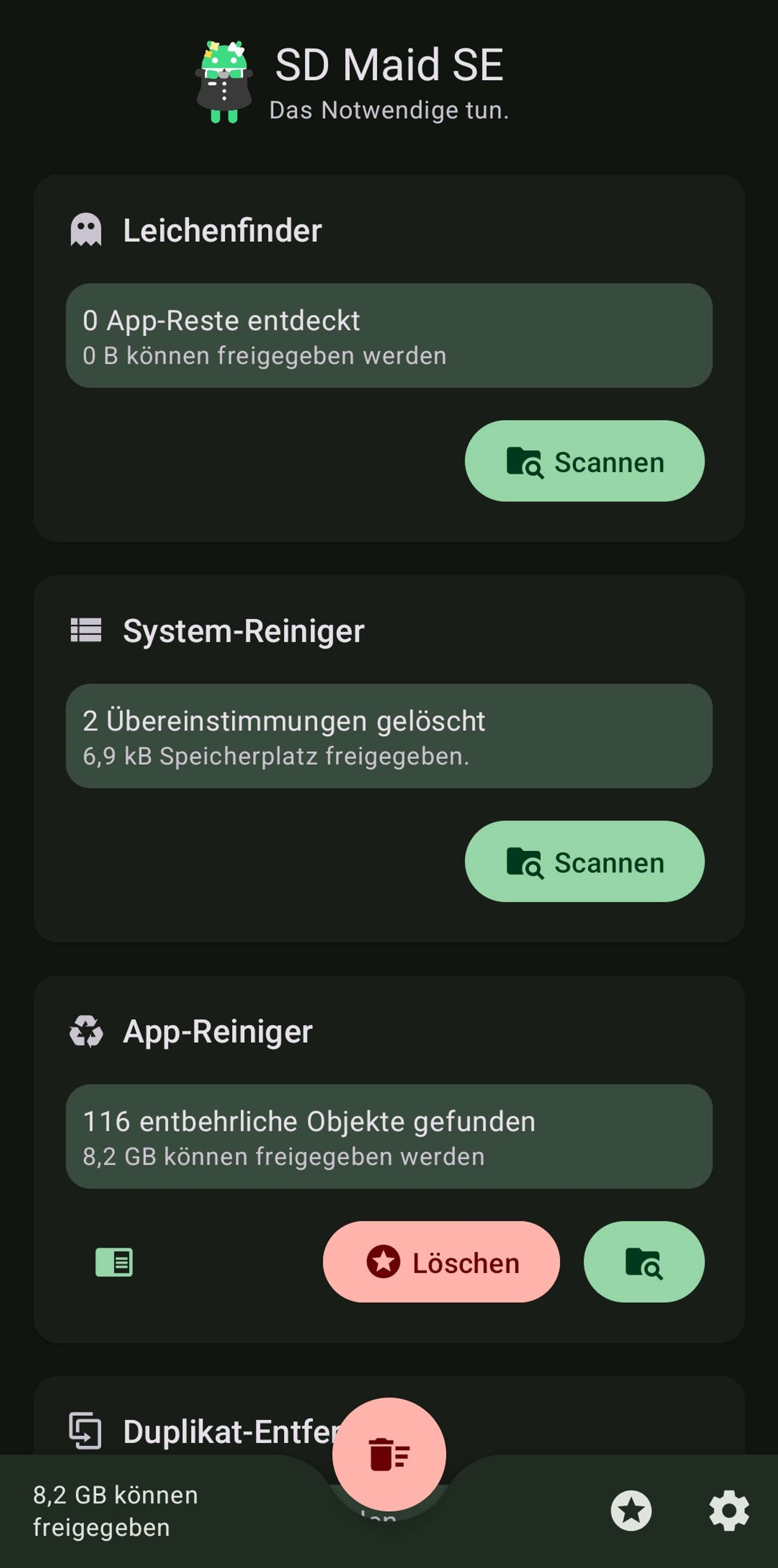Screen dimensions: 778x1568
Task: View App-Reiniger details list icon
Action: 114,1262
